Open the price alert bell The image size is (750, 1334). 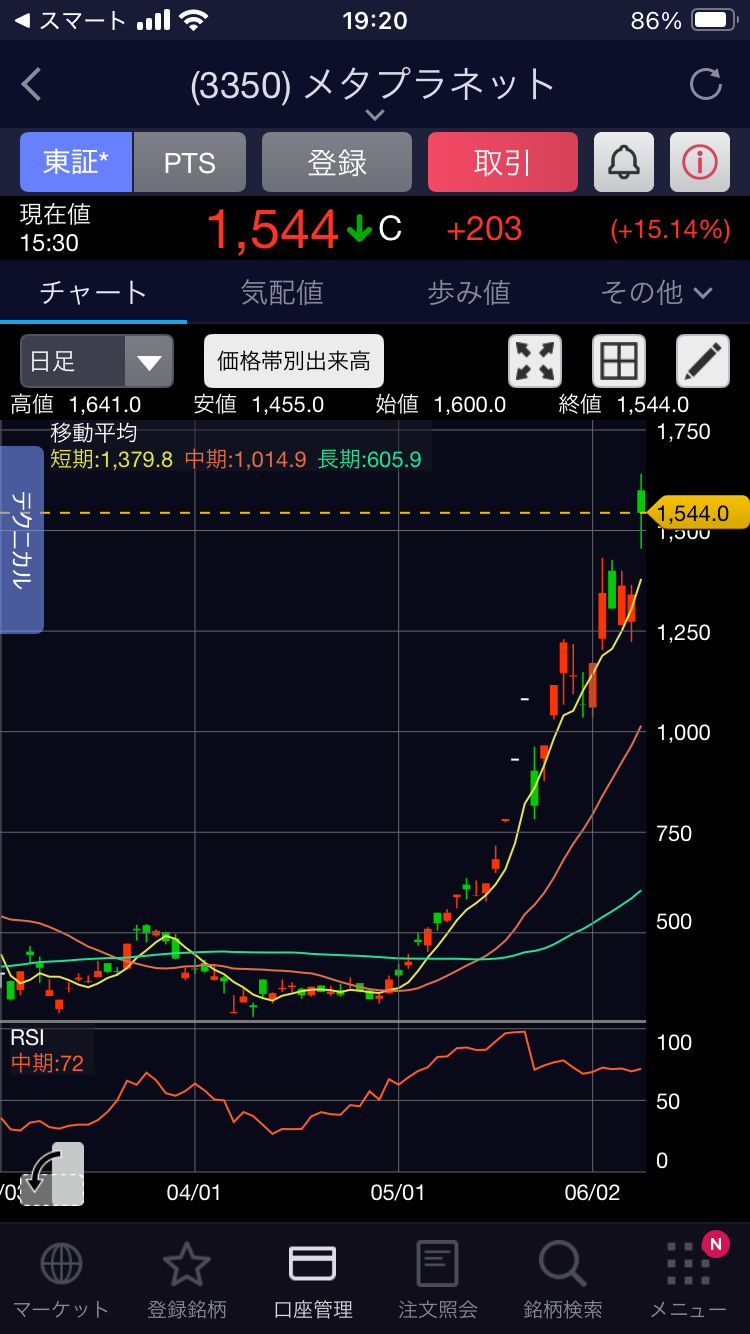coord(624,162)
